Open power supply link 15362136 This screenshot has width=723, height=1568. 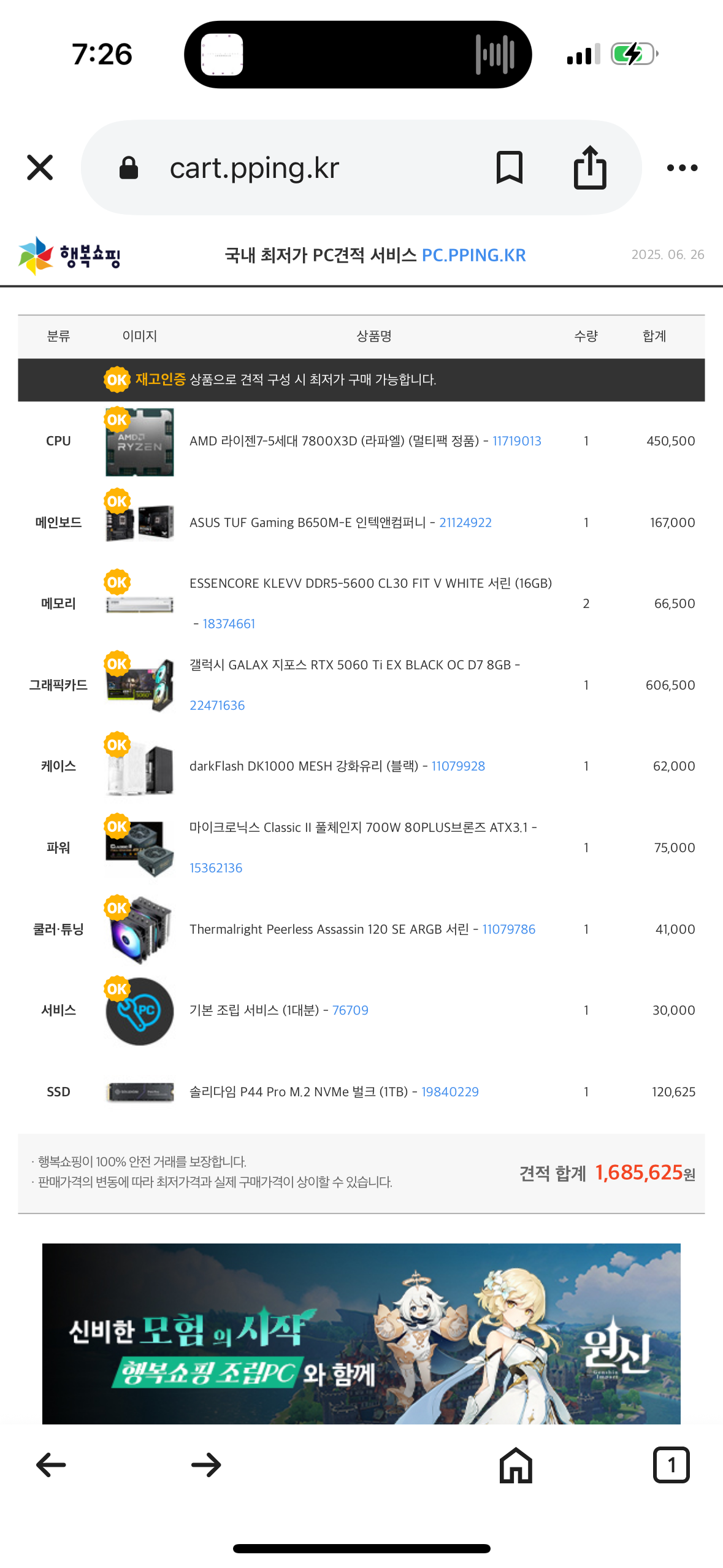pos(216,868)
